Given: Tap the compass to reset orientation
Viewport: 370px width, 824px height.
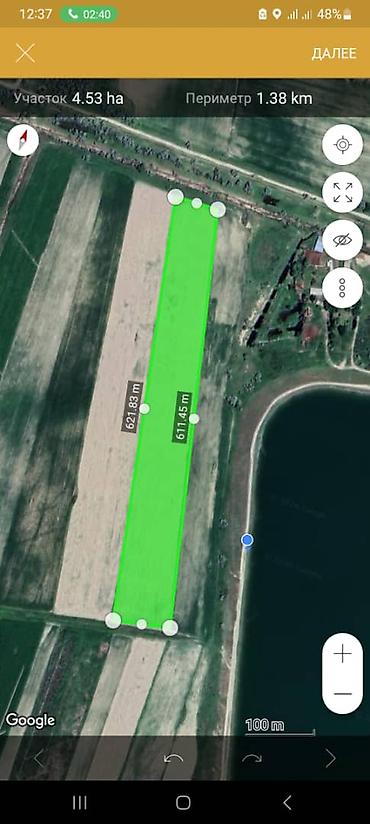Looking at the screenshot, I should [23, 140].
